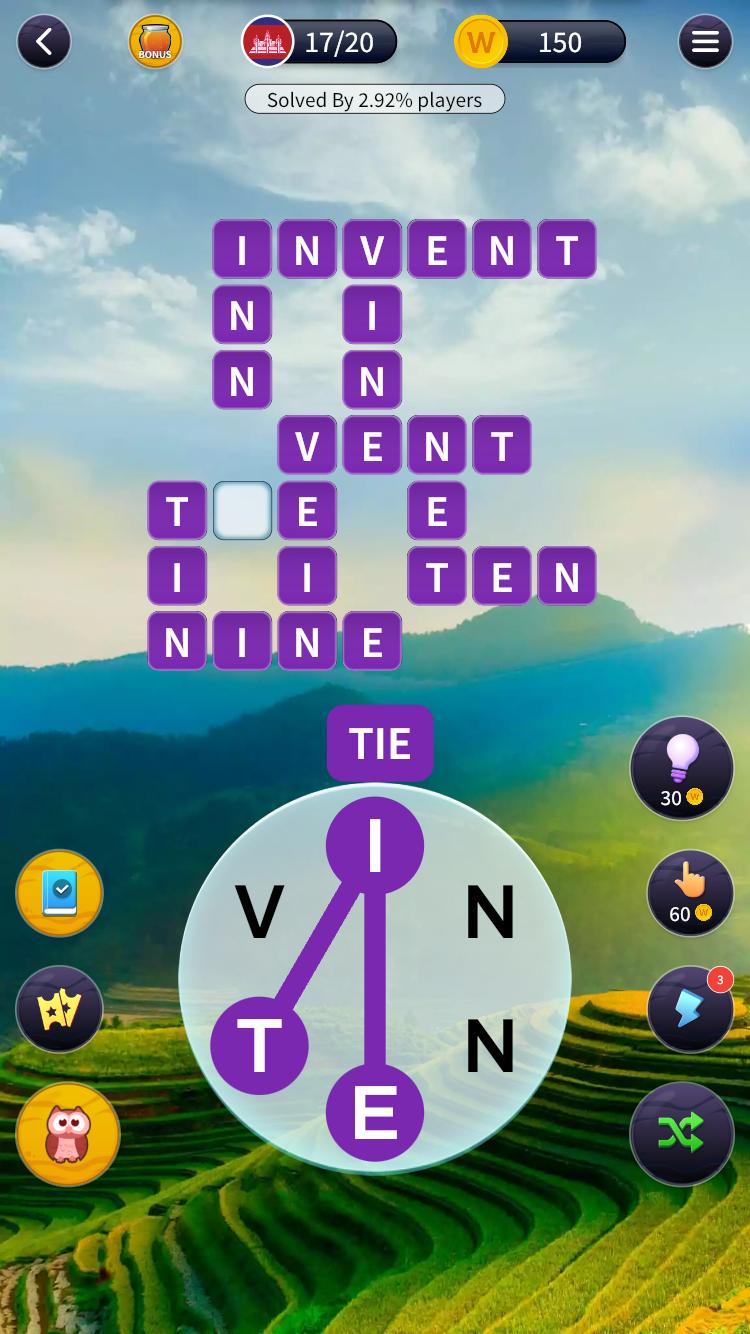Viewport: 750px width, 1334px height.
Task: Open the bonus honey jar
Action: point(155,42)
